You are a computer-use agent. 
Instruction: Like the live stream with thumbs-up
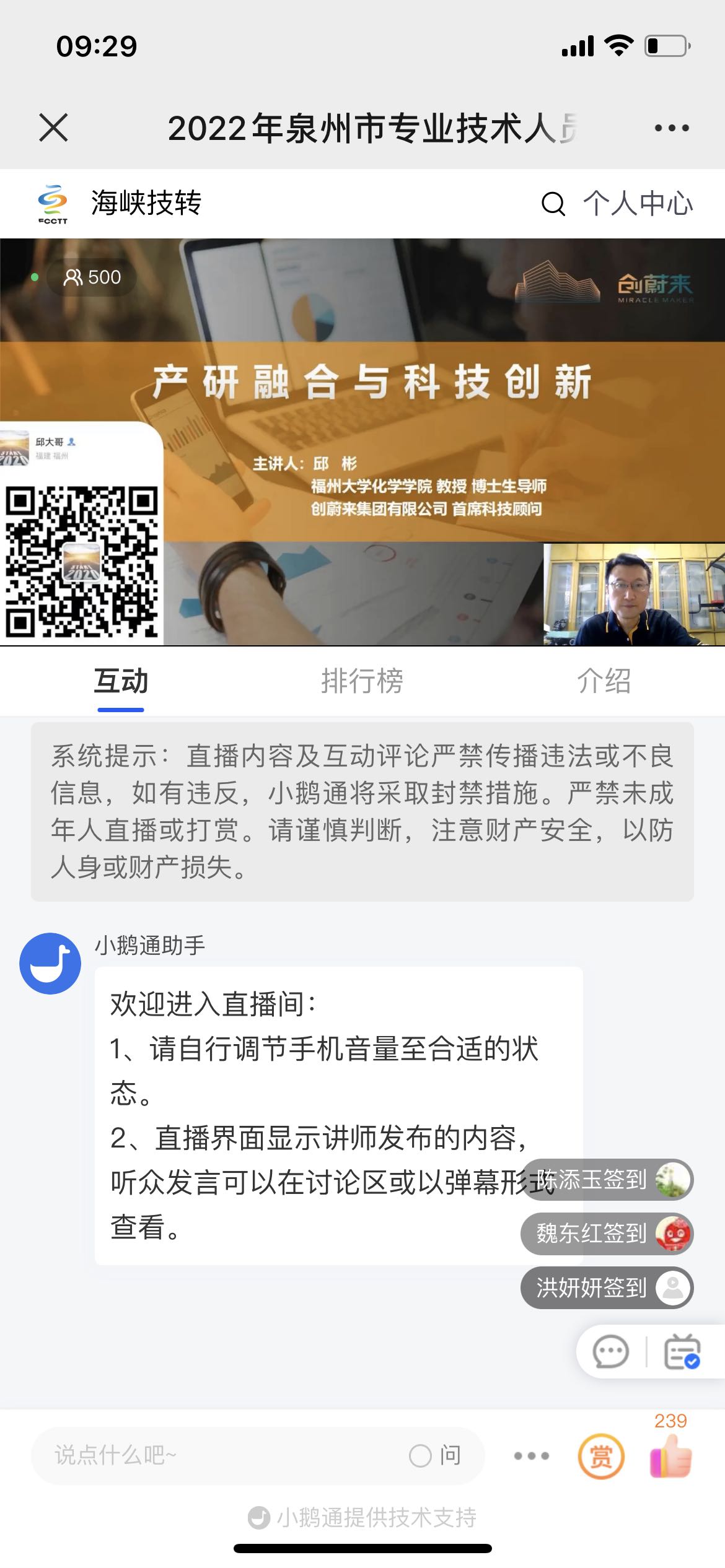[670, 1456]
